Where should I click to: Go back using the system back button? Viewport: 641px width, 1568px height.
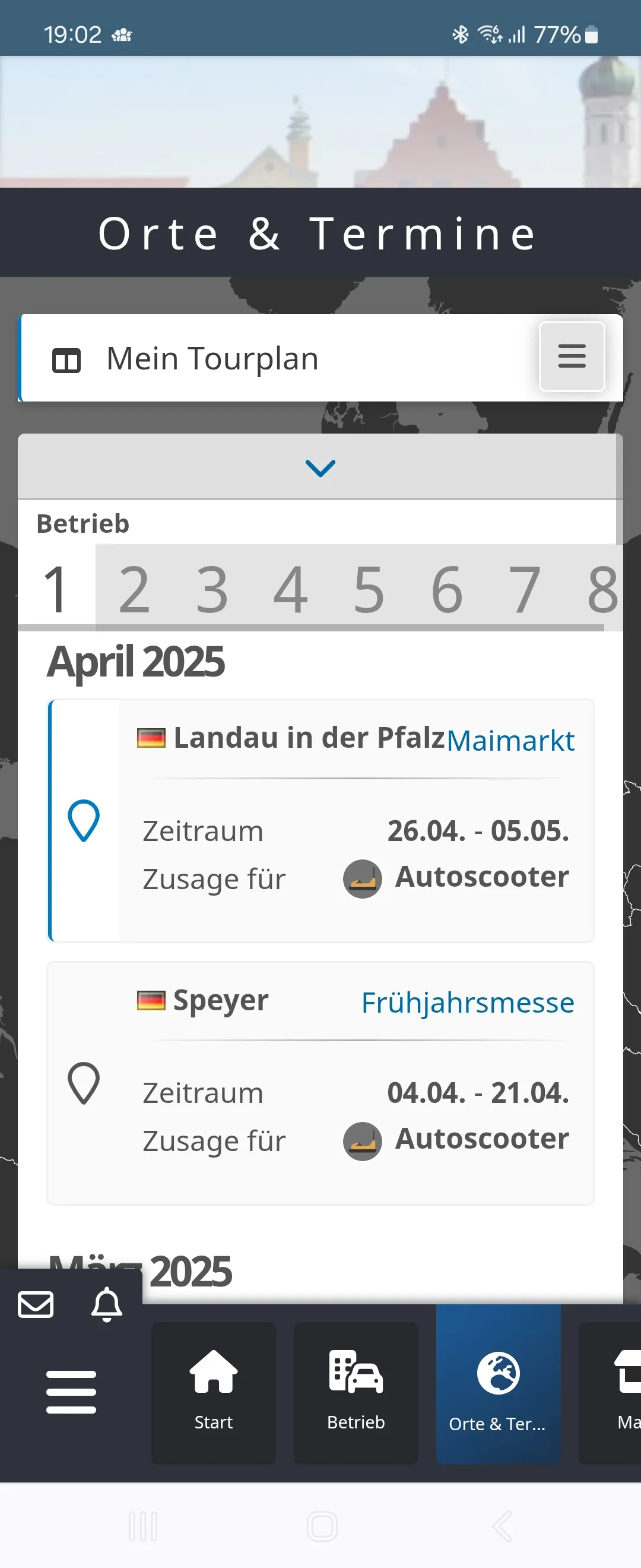502,1526
